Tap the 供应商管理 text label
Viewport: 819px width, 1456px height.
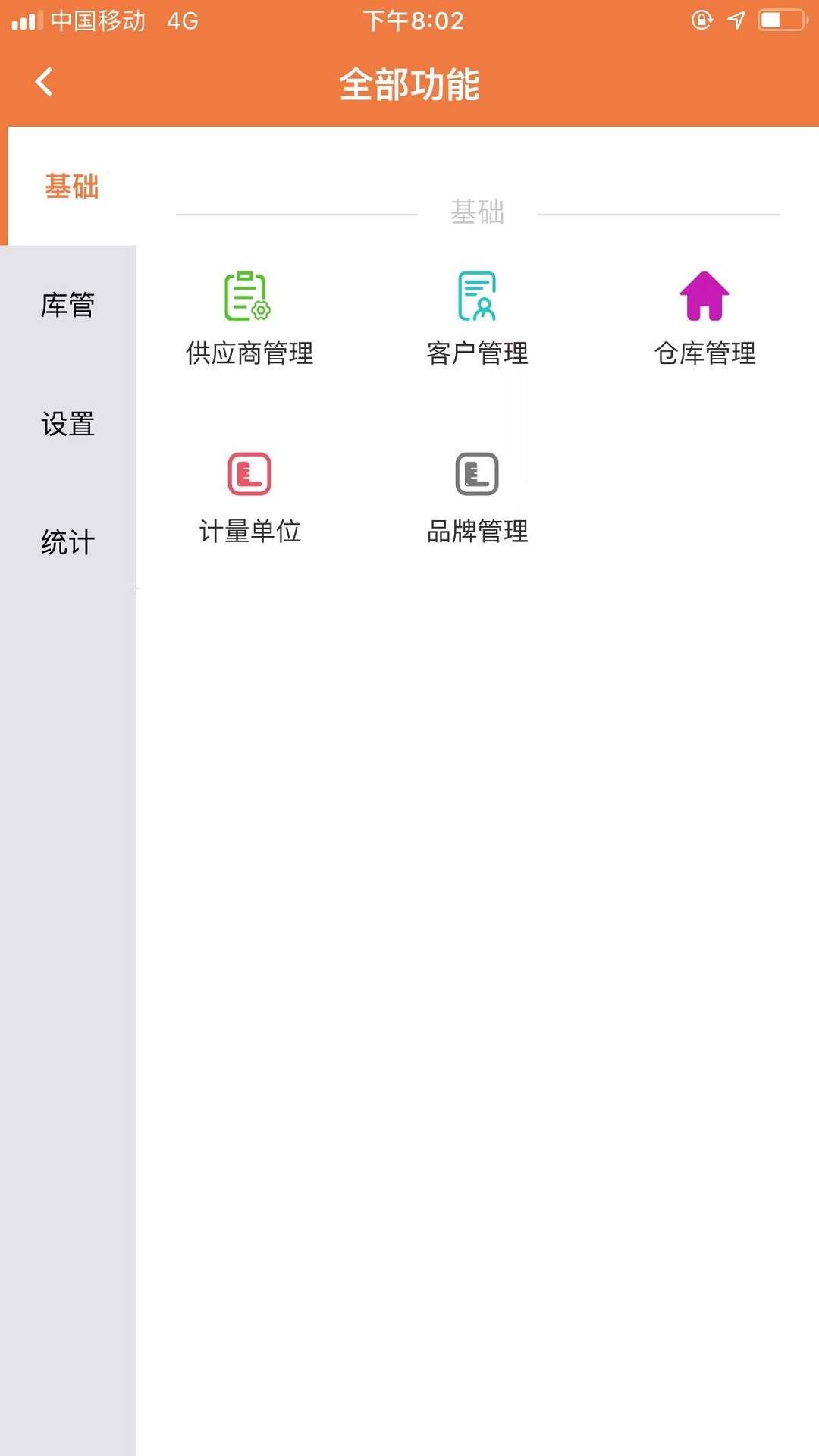tap(250, 353)
